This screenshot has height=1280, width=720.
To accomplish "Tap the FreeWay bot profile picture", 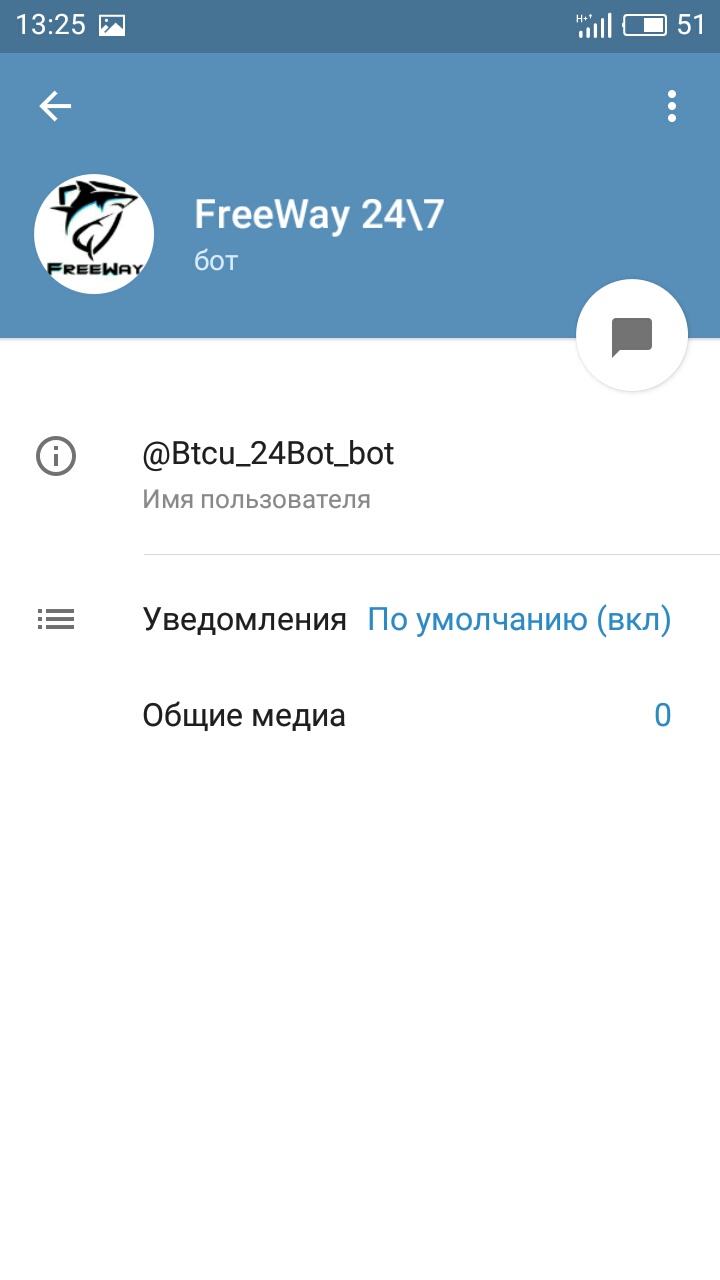I will click(x=94, y=234).
